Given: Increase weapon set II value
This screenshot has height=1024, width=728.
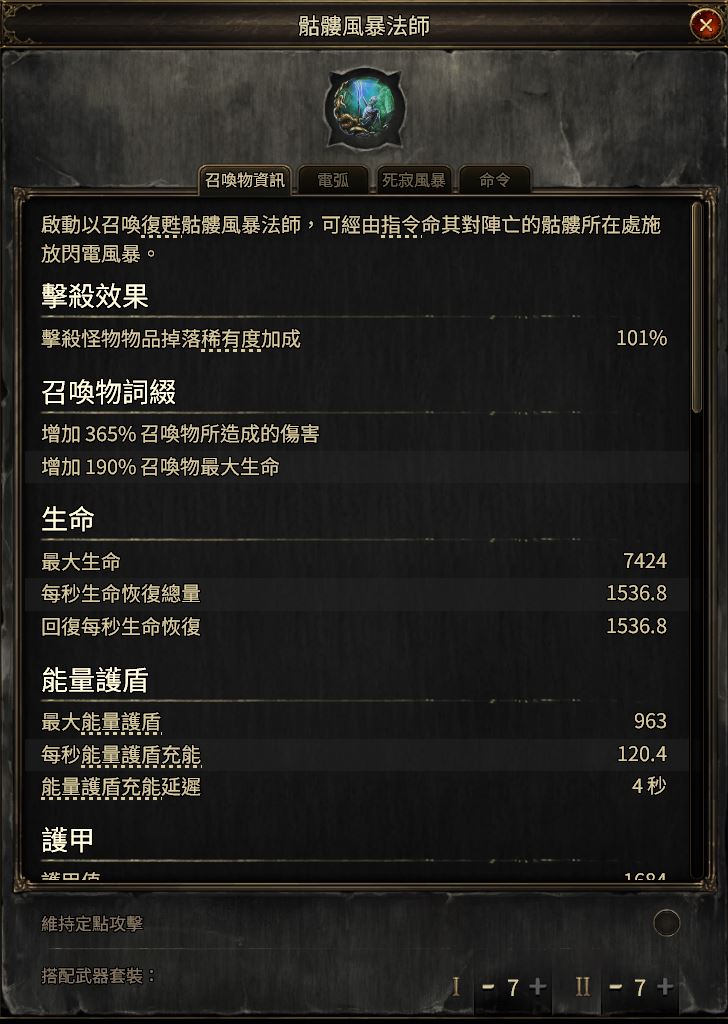Looking at the screenshot, I should click(x=665, y=987).
